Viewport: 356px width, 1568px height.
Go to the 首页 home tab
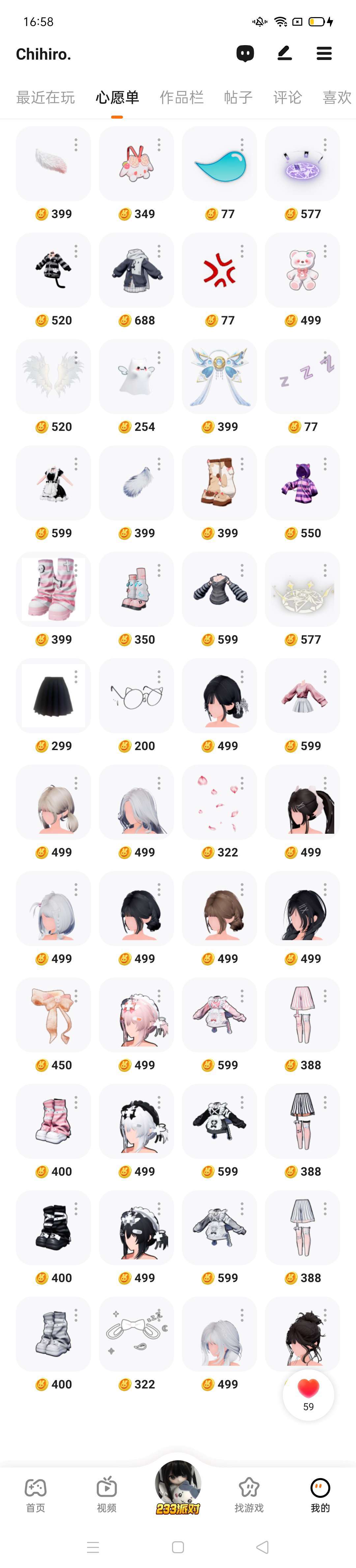[35, 1494]
